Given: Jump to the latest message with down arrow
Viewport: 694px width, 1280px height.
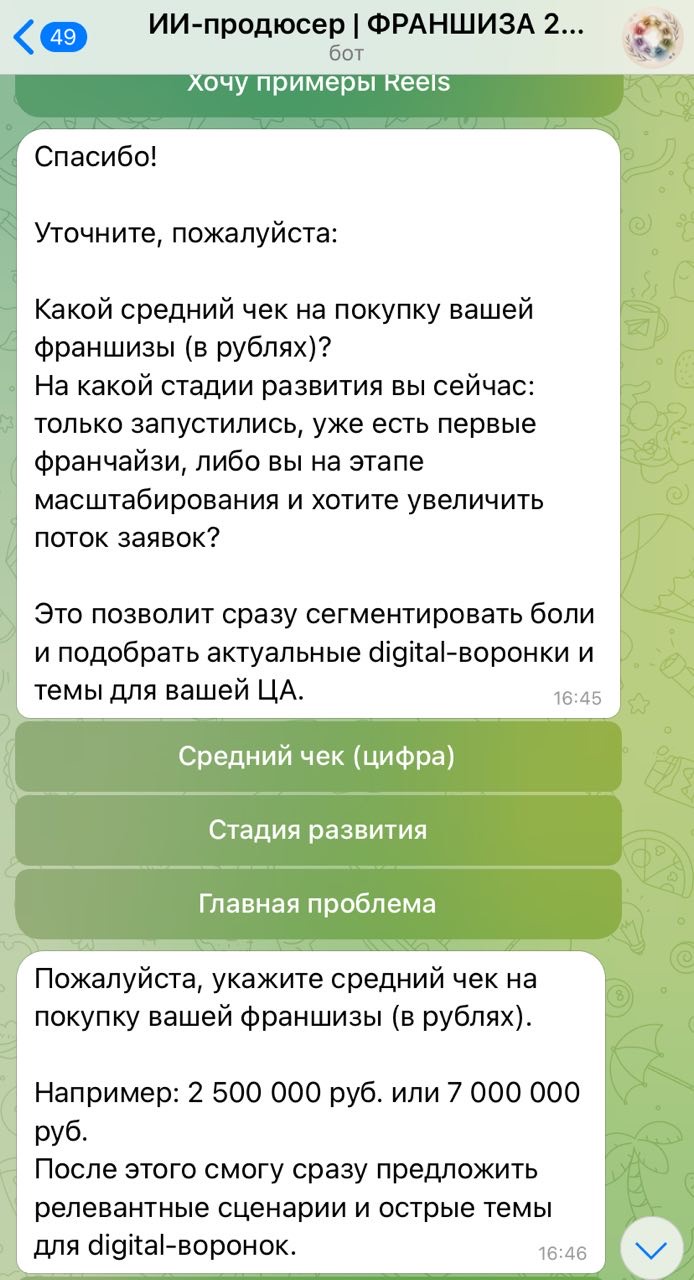Looking at the screenshot, I should pos(652,1249).
